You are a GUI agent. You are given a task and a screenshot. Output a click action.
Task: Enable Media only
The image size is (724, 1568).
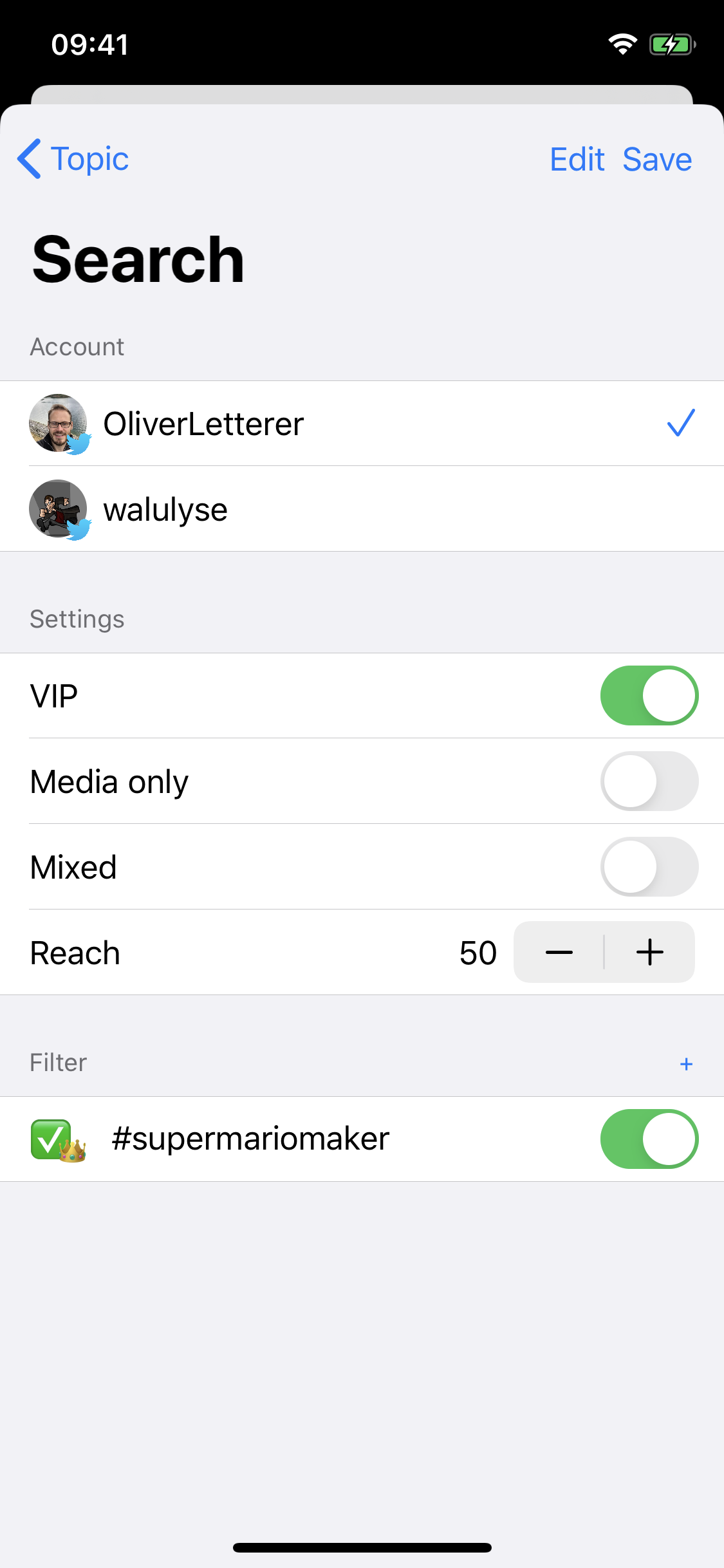point(649,781)
